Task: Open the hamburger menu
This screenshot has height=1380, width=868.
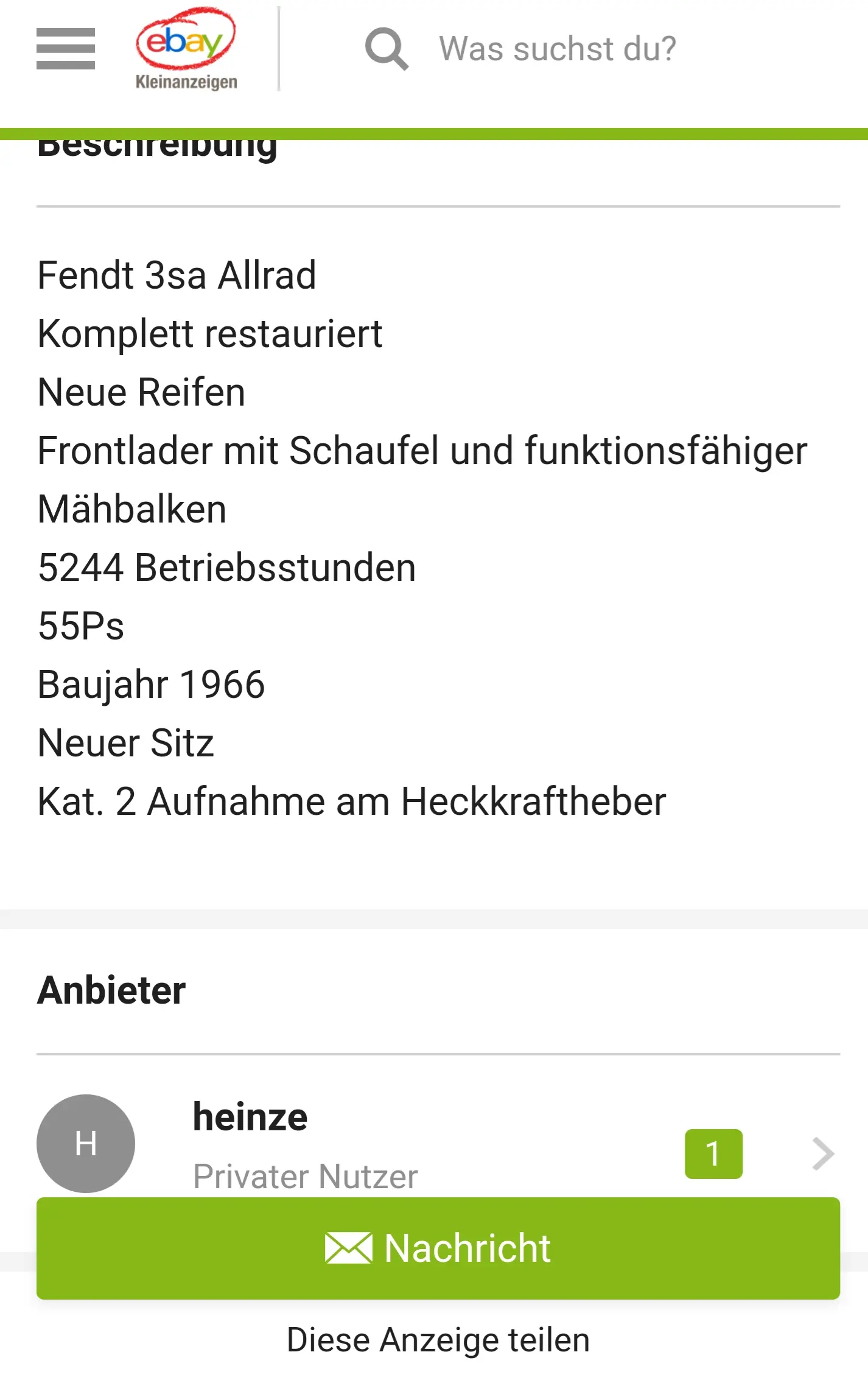Action: (x=65, y=49)
